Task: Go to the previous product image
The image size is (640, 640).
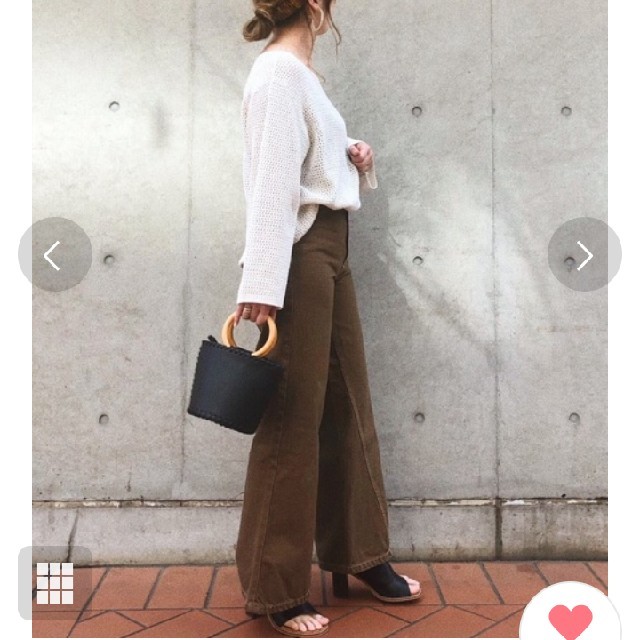Action: tap(54, 255)
